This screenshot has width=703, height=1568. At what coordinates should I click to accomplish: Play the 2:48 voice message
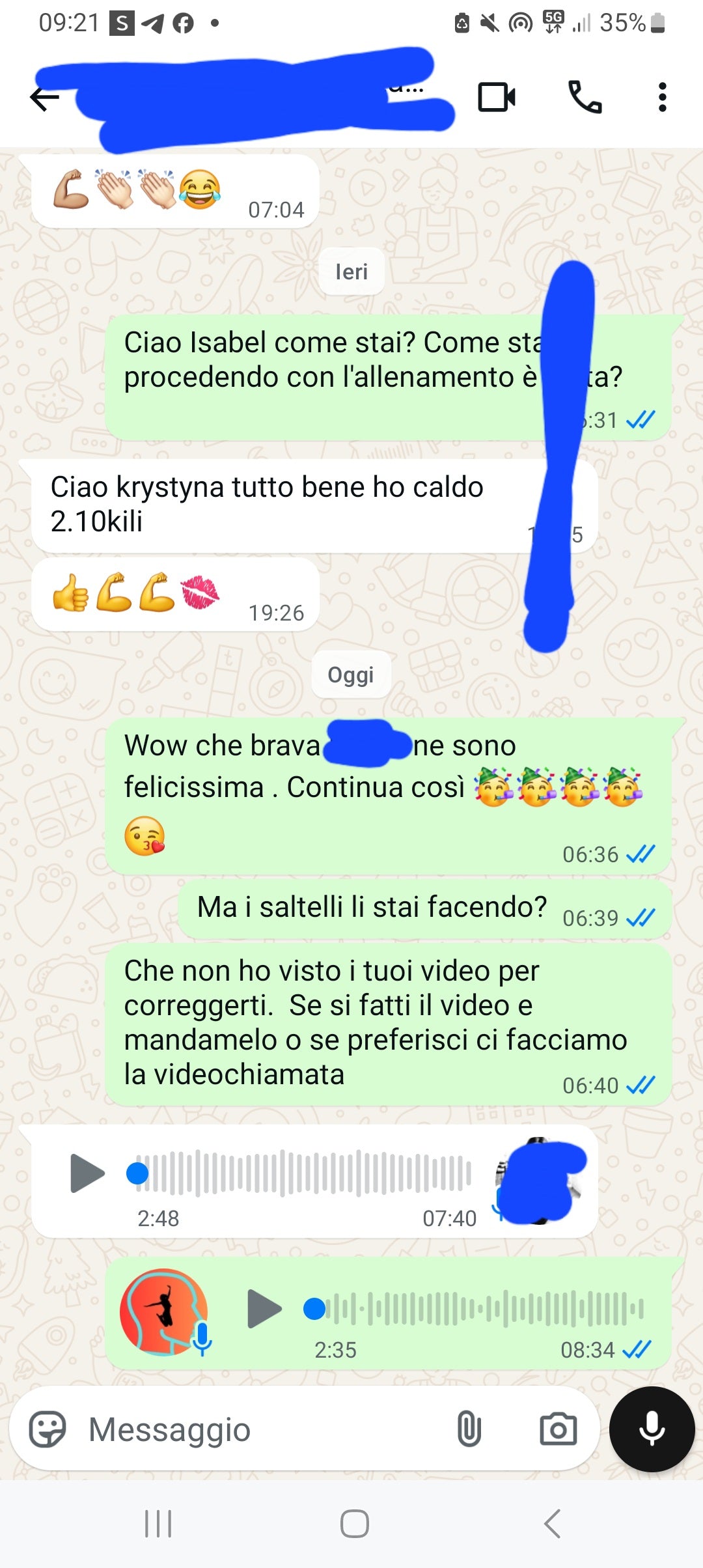[87, 1173]
